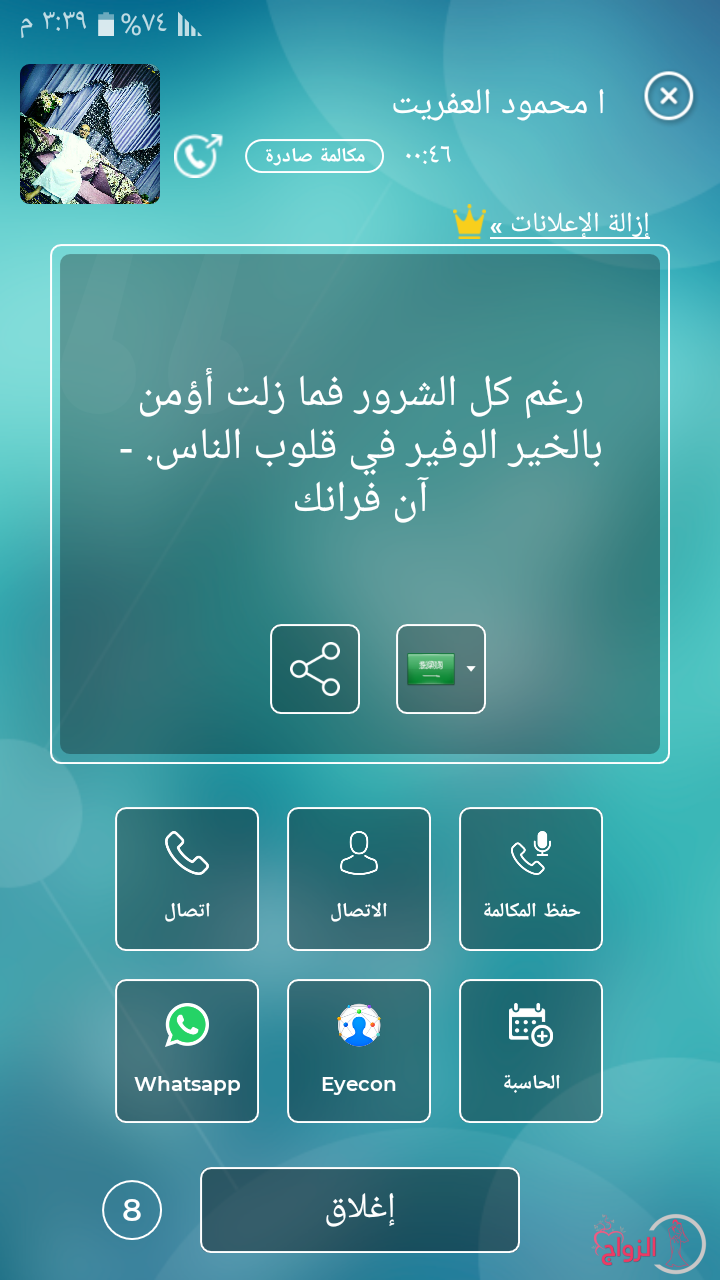Open Eyecon app shortcut
Screen dimensions: 720x1280
(359, 1051)
